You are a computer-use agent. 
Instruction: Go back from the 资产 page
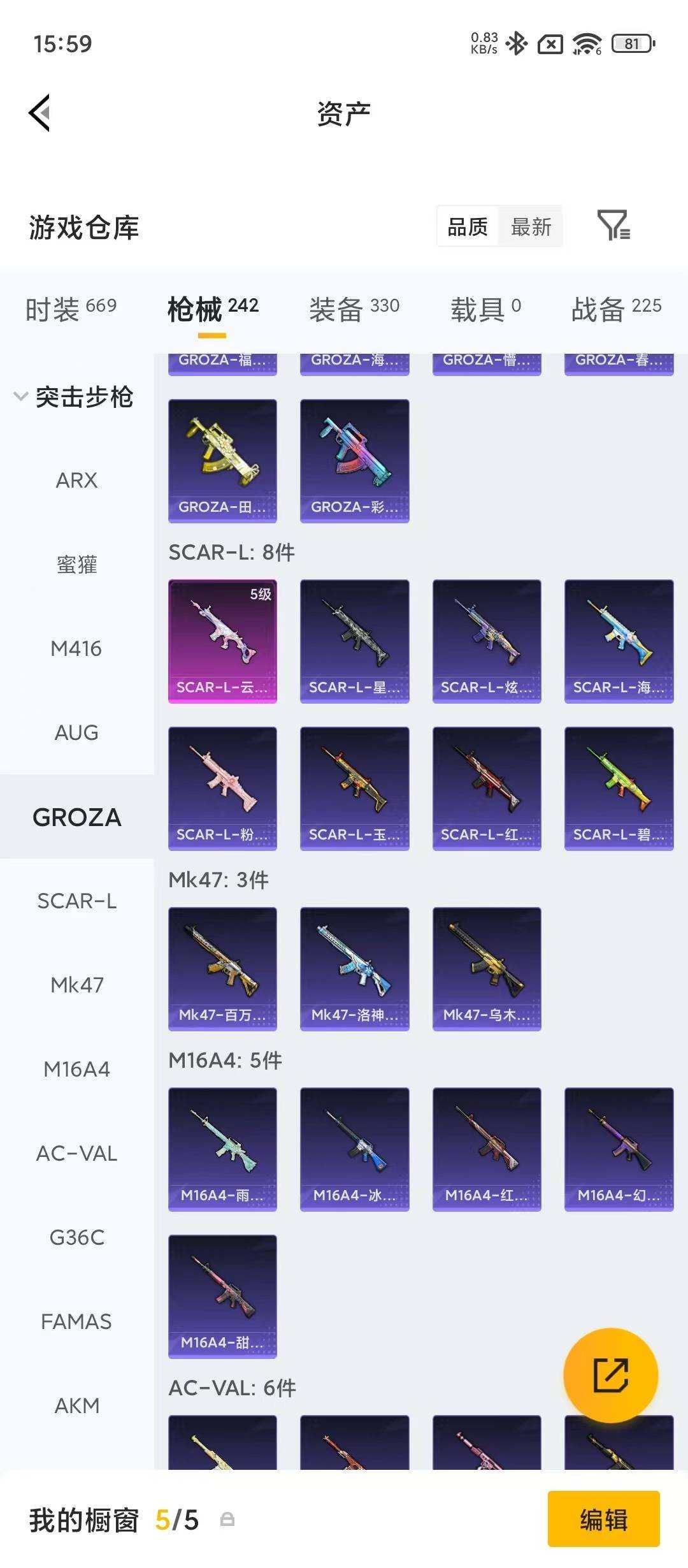tap(39, 113)
